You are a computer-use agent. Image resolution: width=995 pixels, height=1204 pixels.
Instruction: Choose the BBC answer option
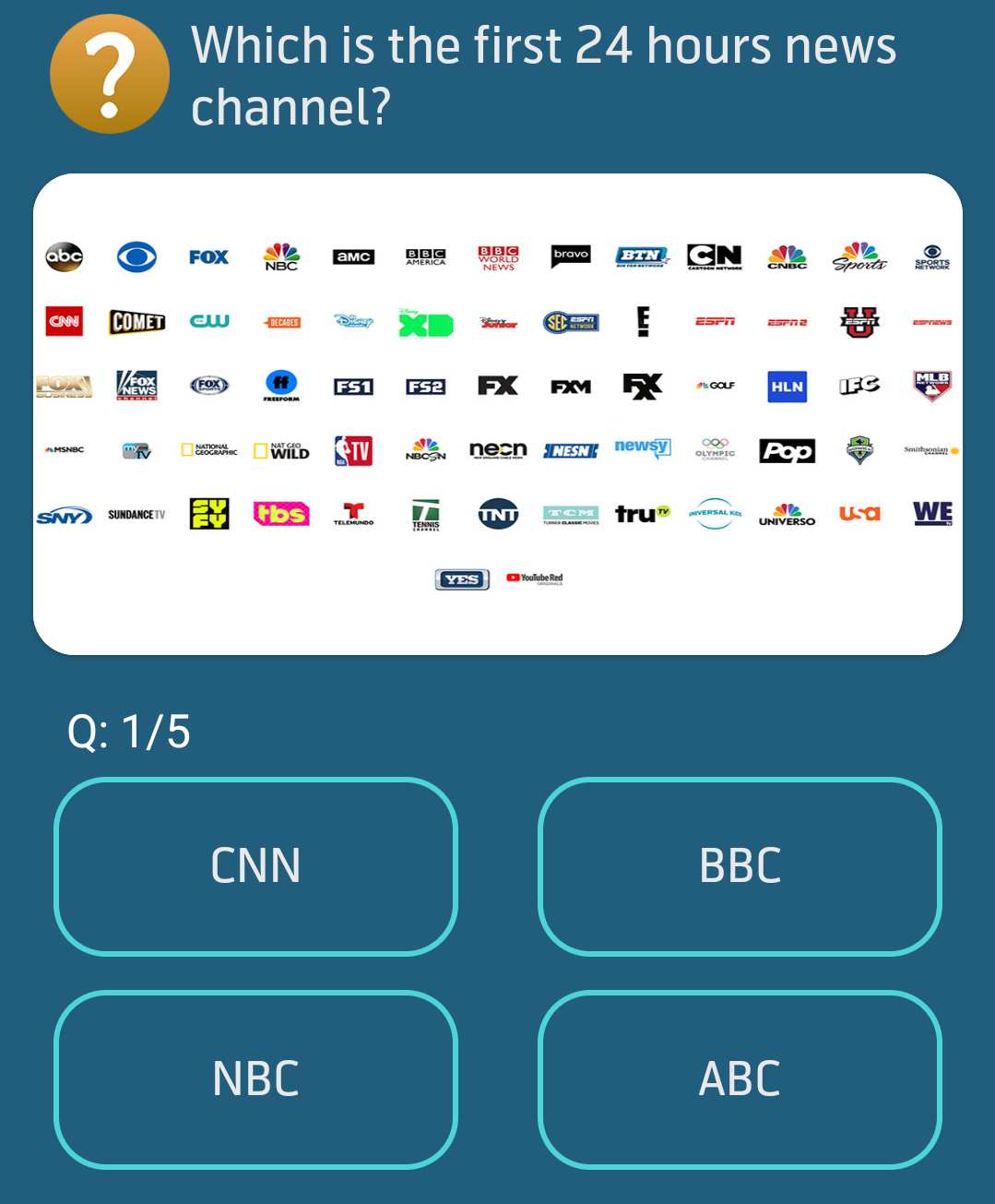(x=740, y=866)
